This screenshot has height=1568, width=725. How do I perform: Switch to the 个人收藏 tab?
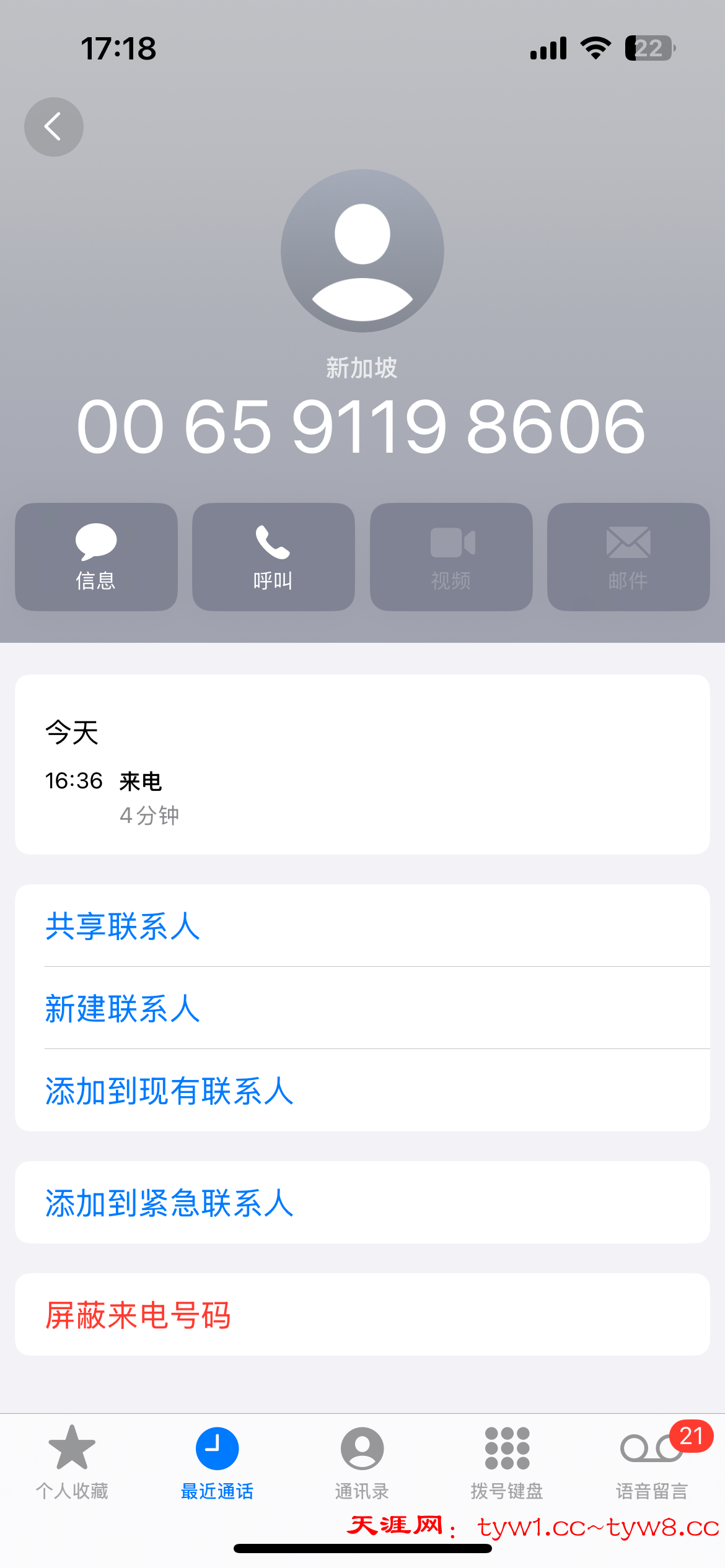tap(72, 1462)
